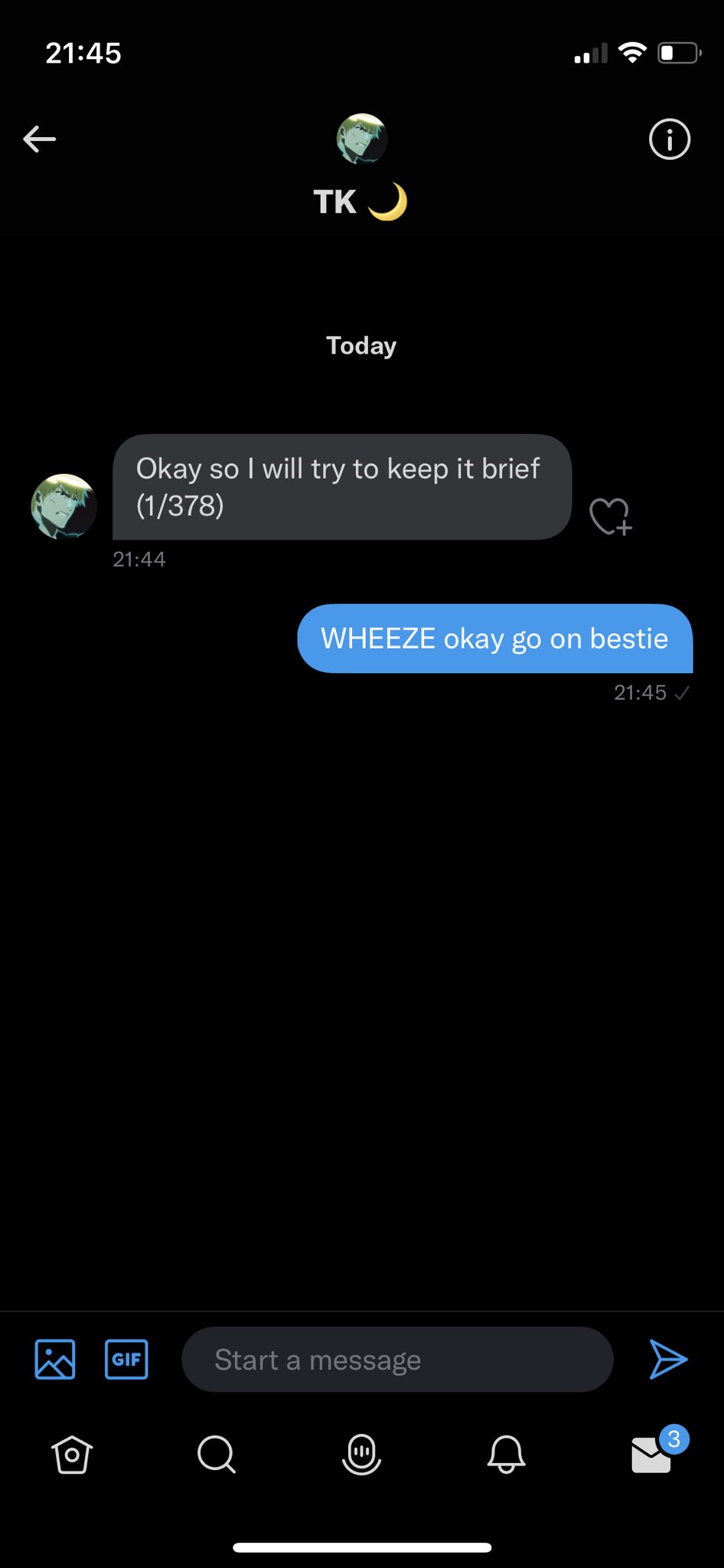Image resolution: width=724 pixels, height=1568 pixels.
Task: Switch to the Search tab
Action: pyautogui.click(x=217, y=1454)
